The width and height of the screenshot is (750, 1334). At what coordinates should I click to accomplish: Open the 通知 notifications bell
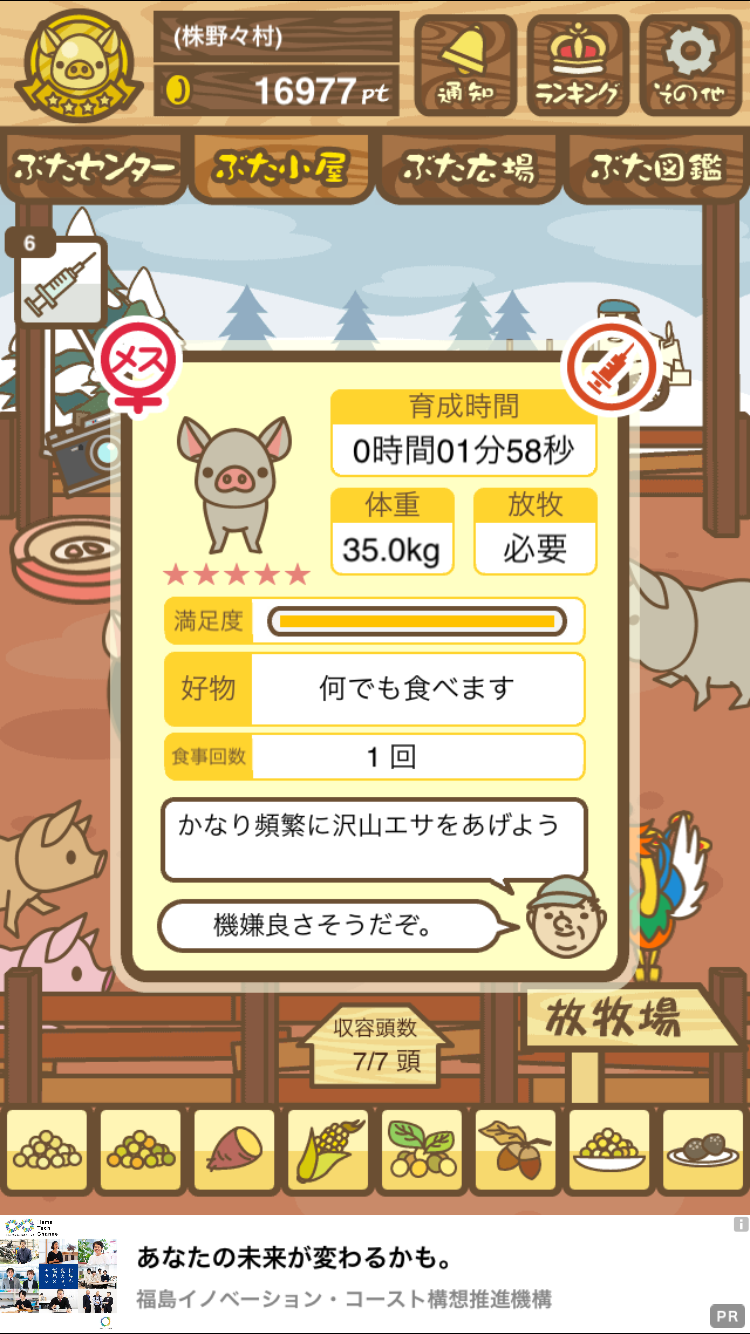[x=465, y=66]
